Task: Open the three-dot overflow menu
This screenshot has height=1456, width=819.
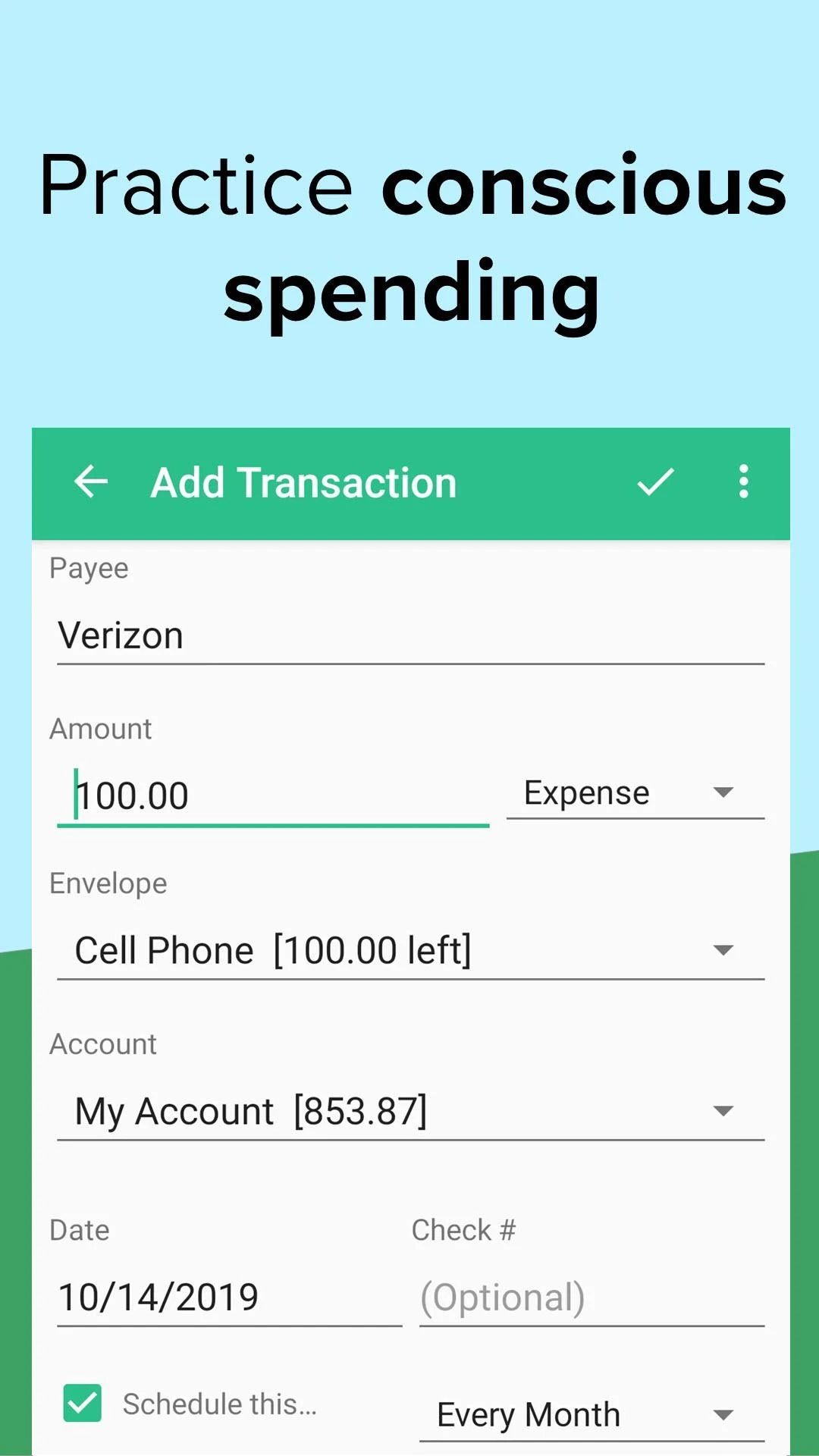Action: tap(743, 482)
